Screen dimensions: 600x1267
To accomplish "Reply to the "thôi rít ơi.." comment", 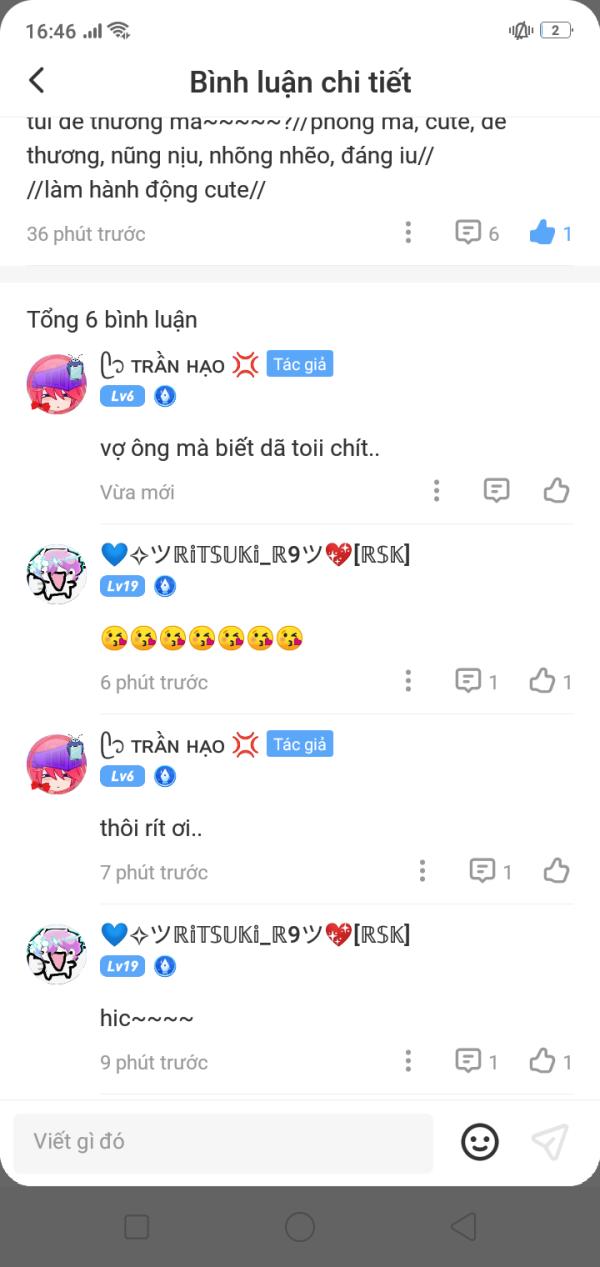I will pyautogui.click(x=482, y=871).
